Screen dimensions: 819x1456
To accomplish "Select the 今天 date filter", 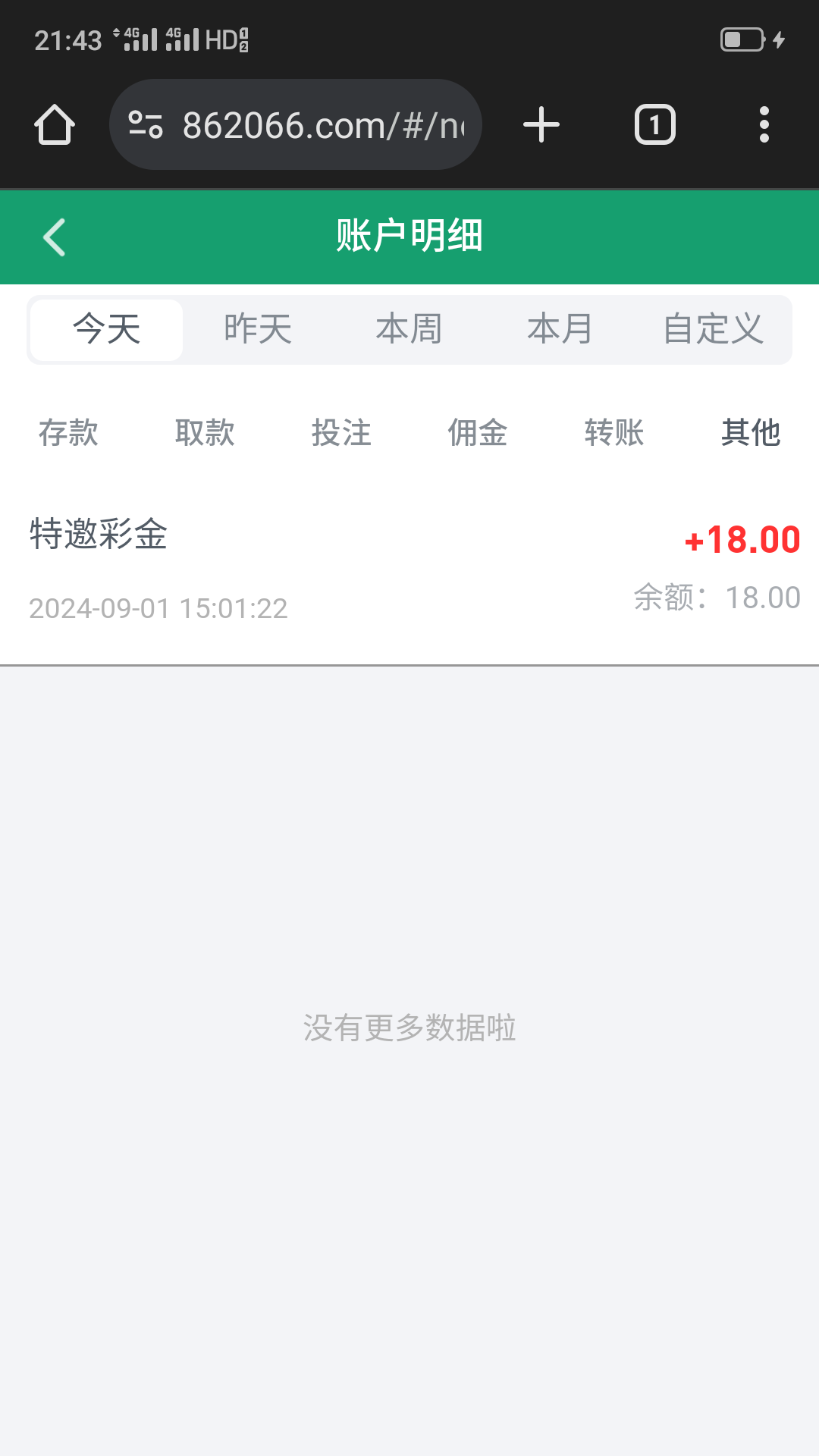I will click(x=107, y=330).
